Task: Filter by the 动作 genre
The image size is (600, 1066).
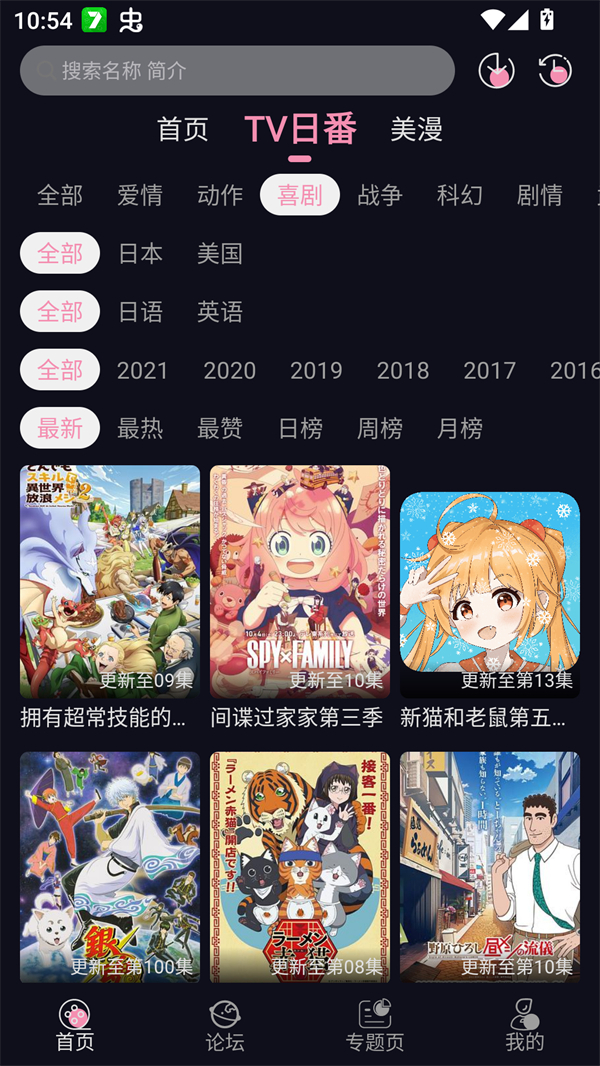Action: coord(220,195)
